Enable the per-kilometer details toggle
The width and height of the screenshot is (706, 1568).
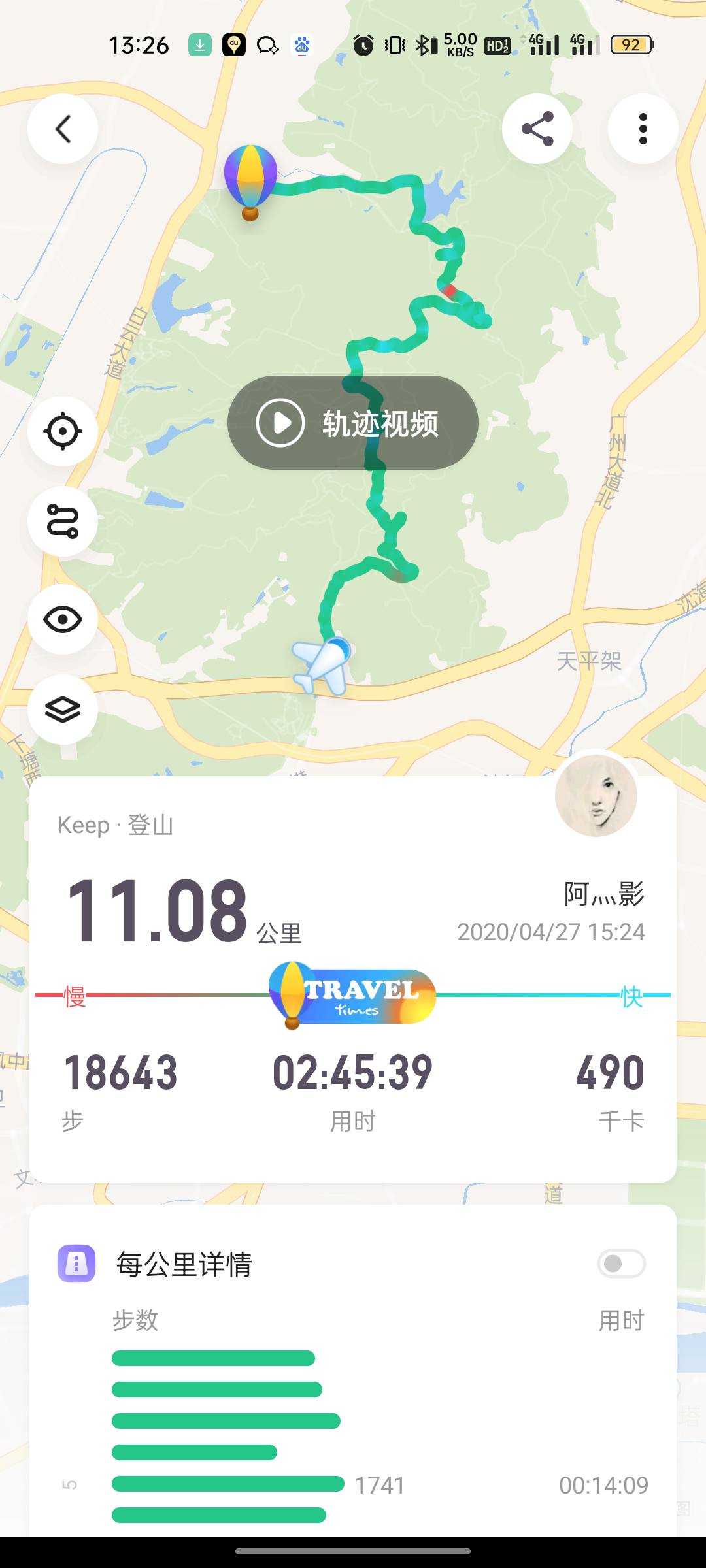tap(620, 1264)
